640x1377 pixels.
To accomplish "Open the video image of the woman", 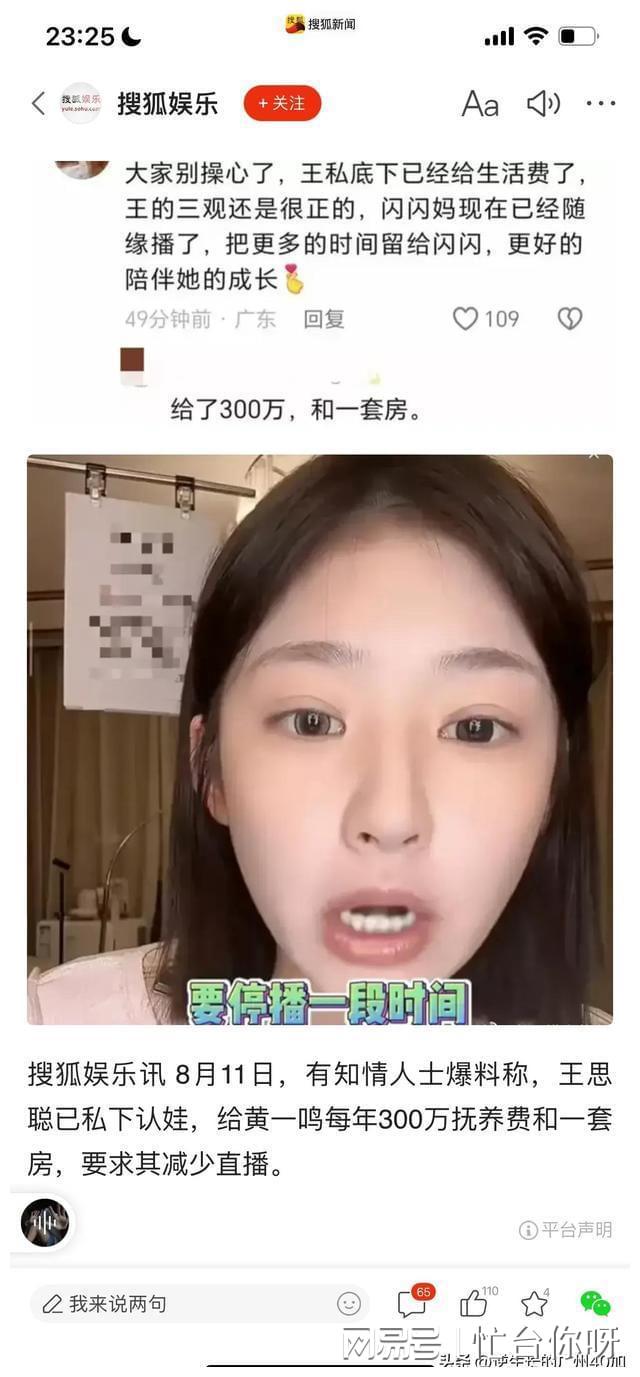I will coord(320,740).
